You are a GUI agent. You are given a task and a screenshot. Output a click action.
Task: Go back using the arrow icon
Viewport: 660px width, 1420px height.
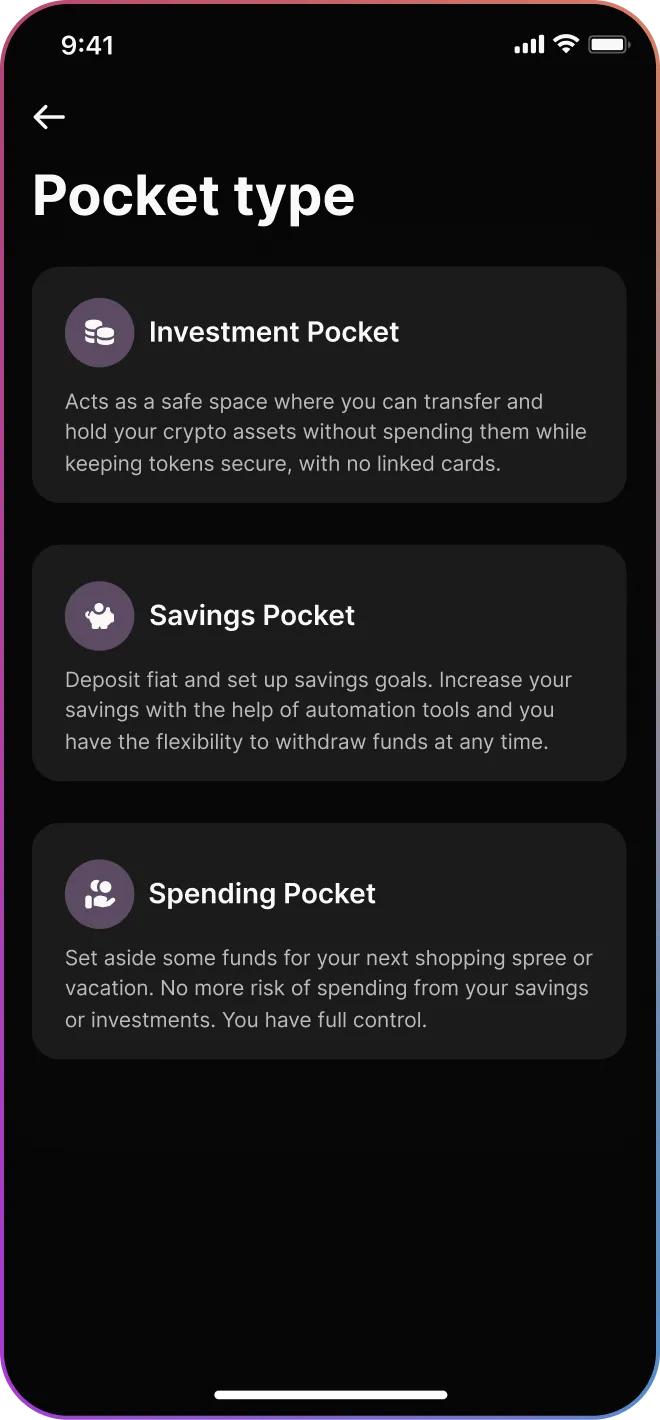click(x=49, y=117)
